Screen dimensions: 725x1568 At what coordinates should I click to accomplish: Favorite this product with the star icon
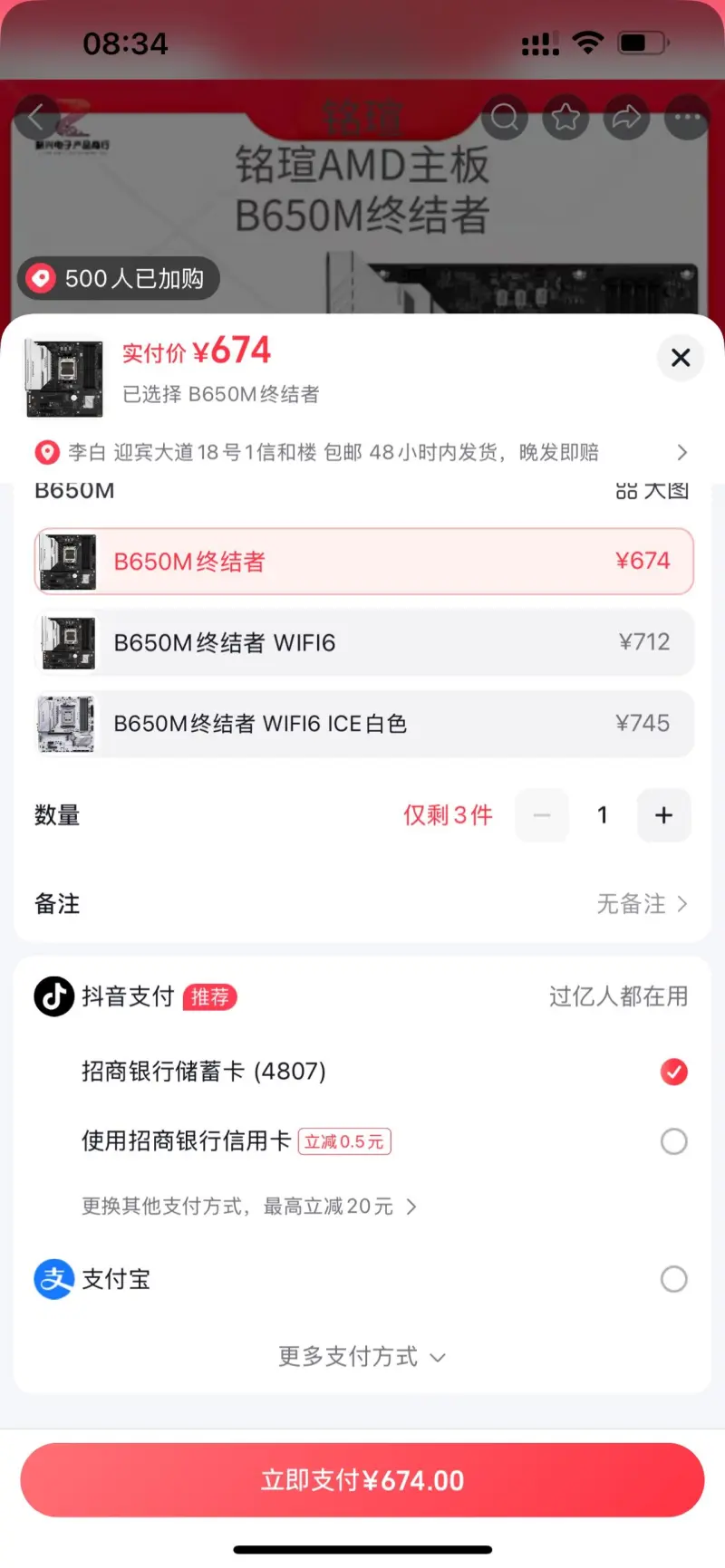[566, 117]
